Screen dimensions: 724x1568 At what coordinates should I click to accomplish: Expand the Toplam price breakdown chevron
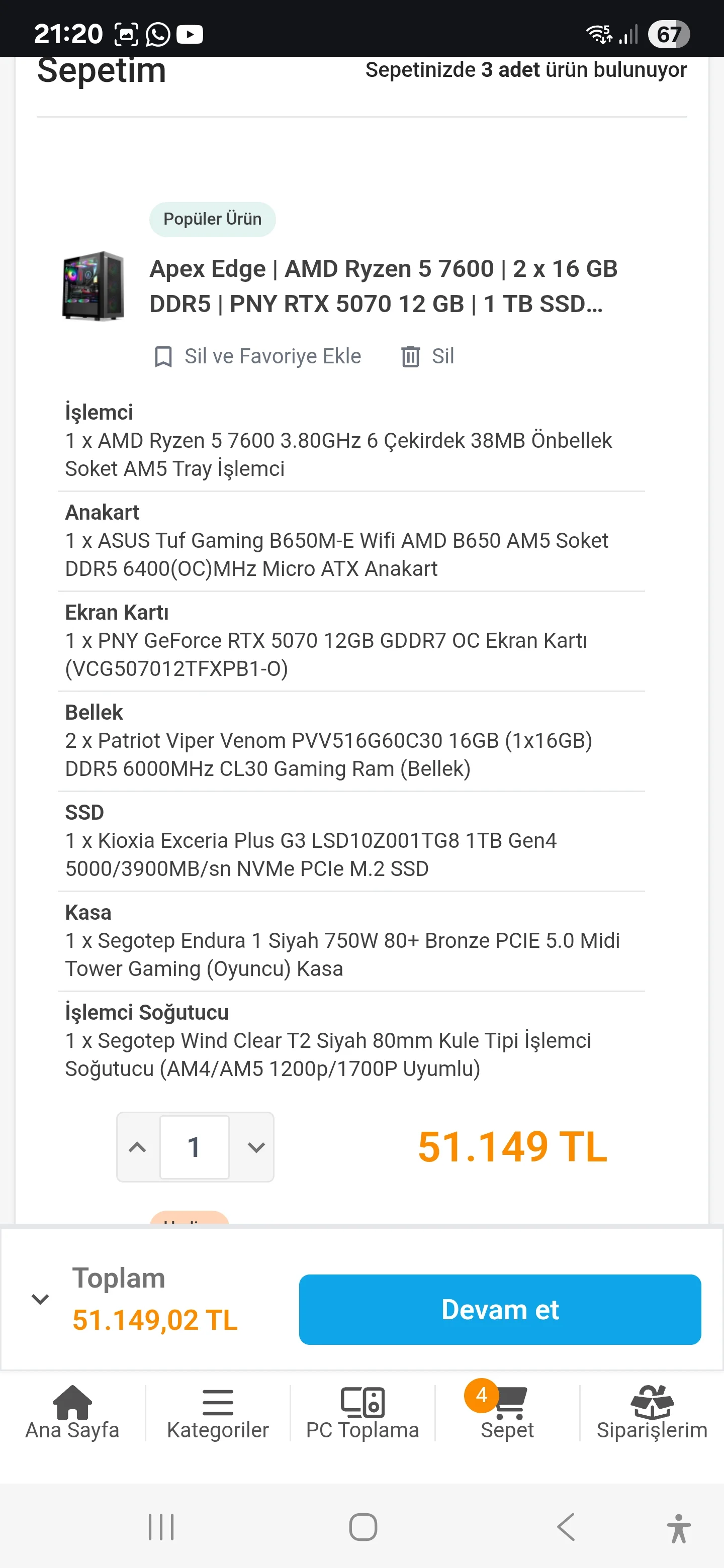pos(40,1299)
